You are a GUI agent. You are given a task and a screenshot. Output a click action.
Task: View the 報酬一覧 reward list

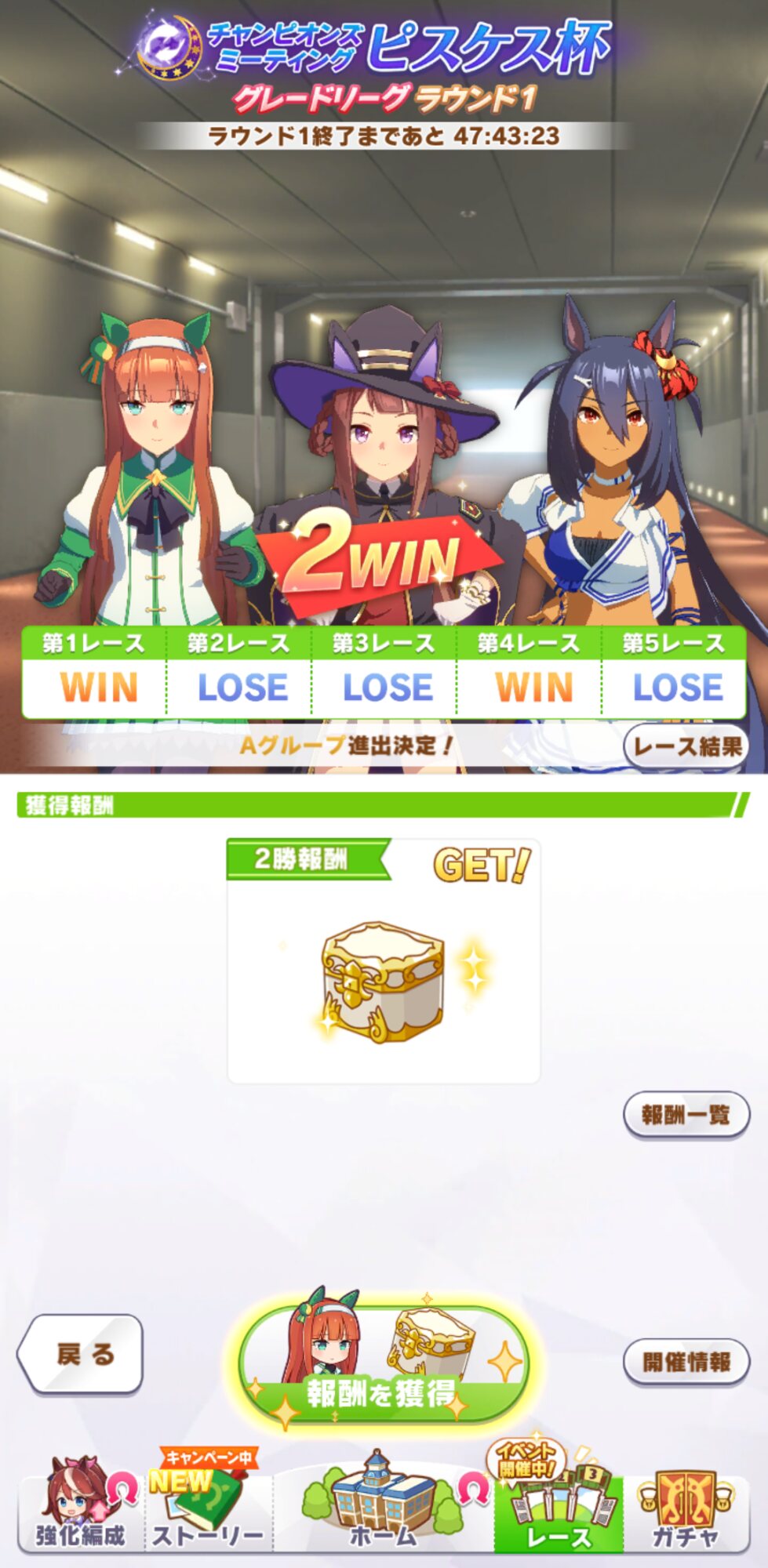click(x=686, y=1114)
